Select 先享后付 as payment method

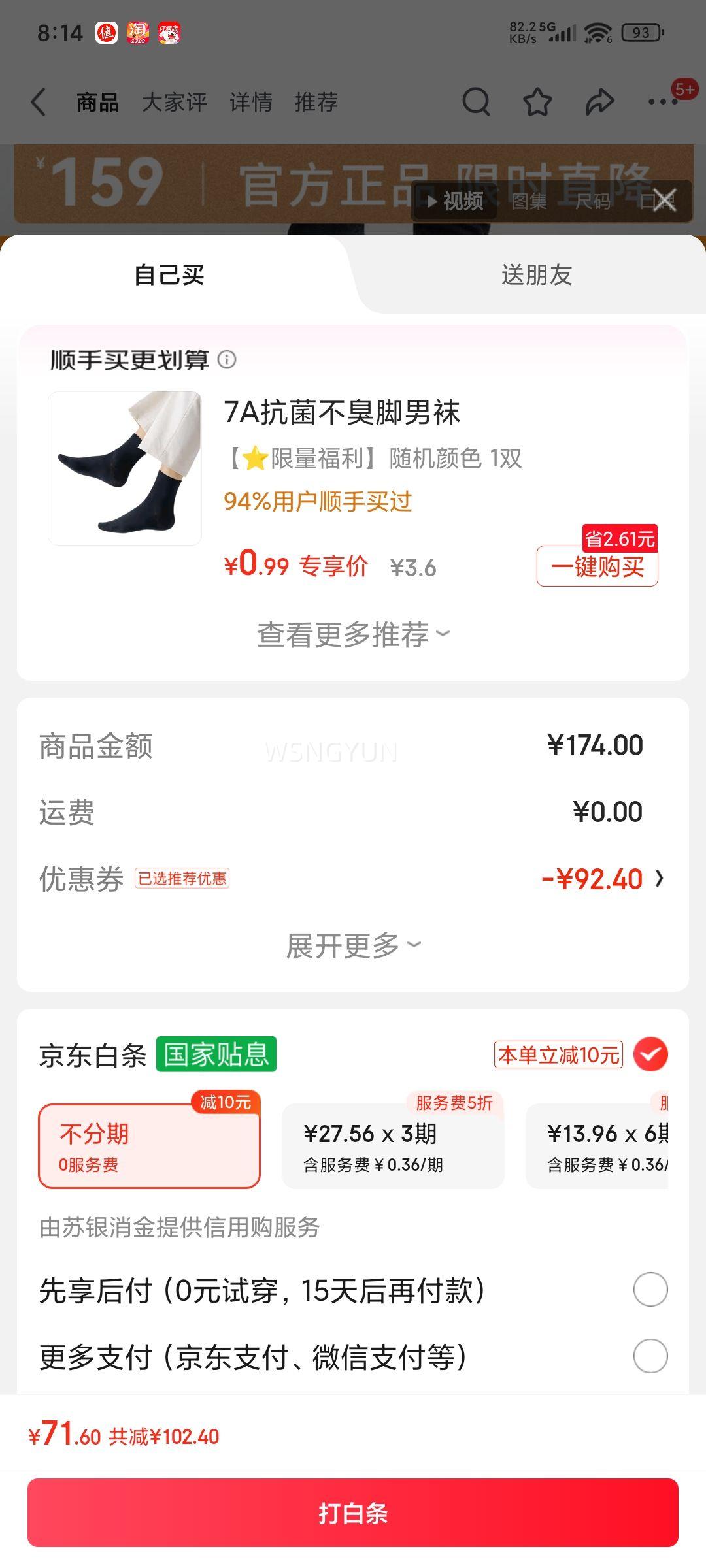pyautogui.click(x=650, y=1290)
